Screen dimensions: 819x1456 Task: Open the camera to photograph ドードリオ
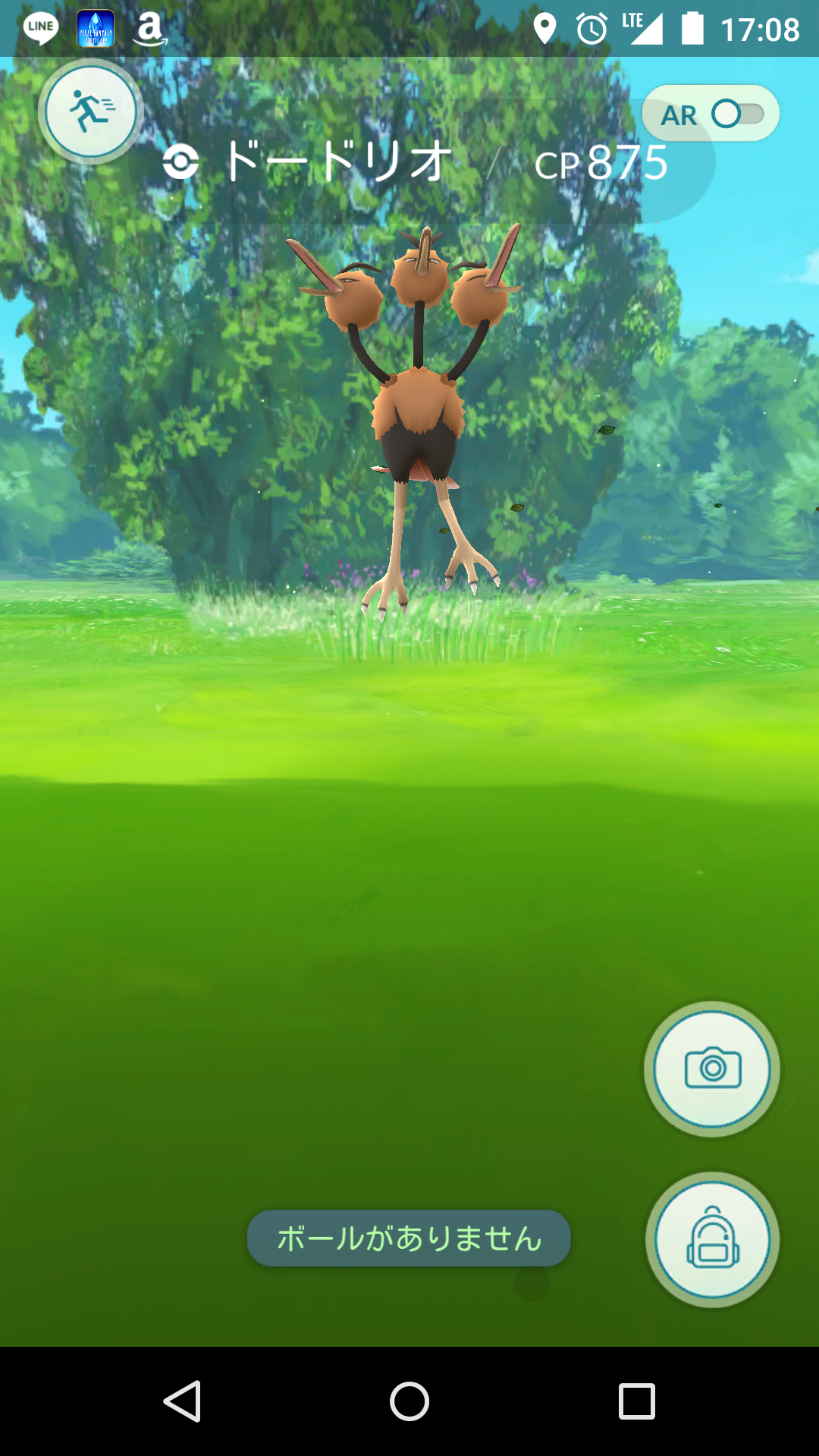pos(712,1068)
